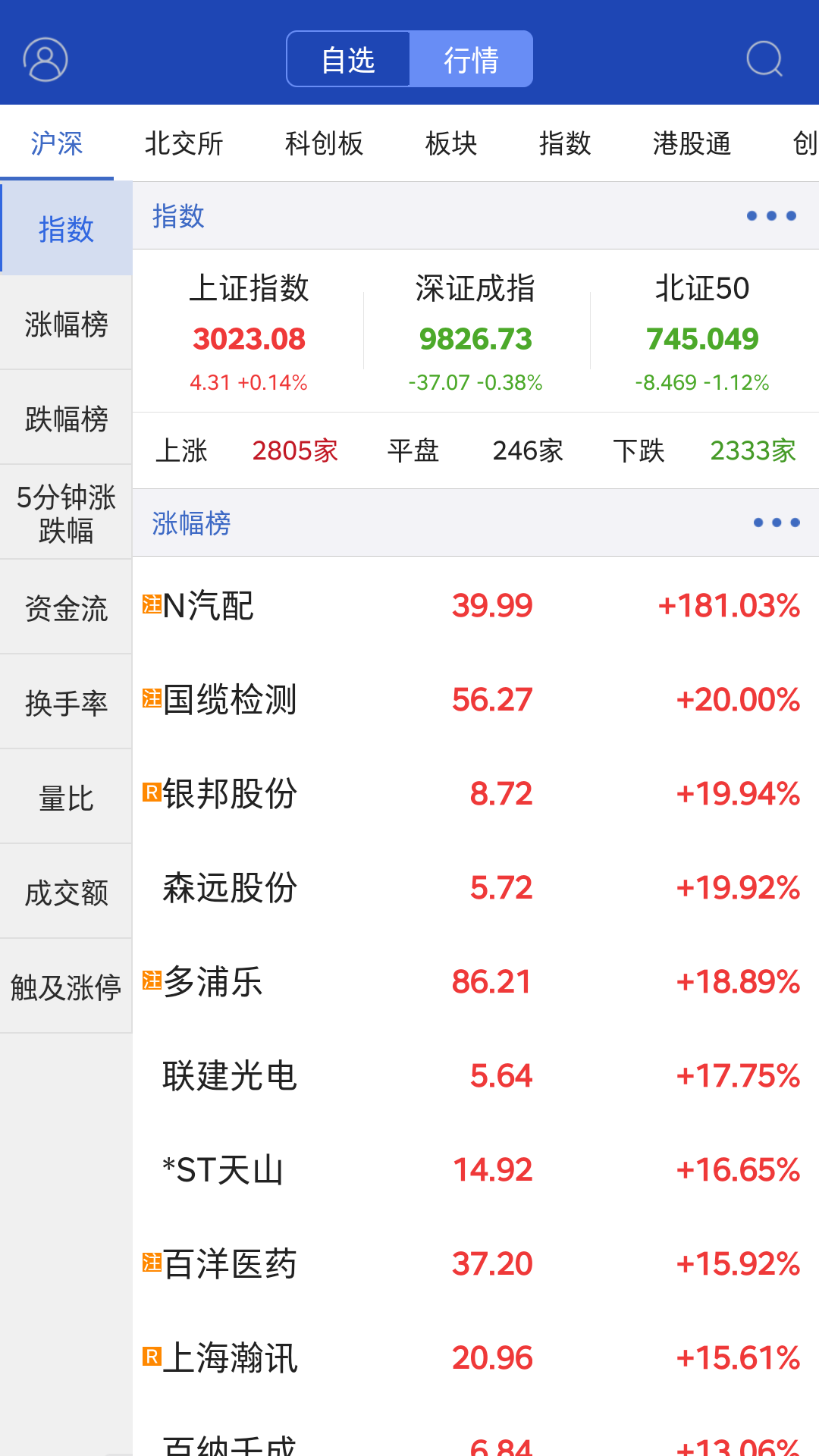Open 成交额 in the side menu
Viewport: 819px width, 1456px height.
tap(66, 893)
